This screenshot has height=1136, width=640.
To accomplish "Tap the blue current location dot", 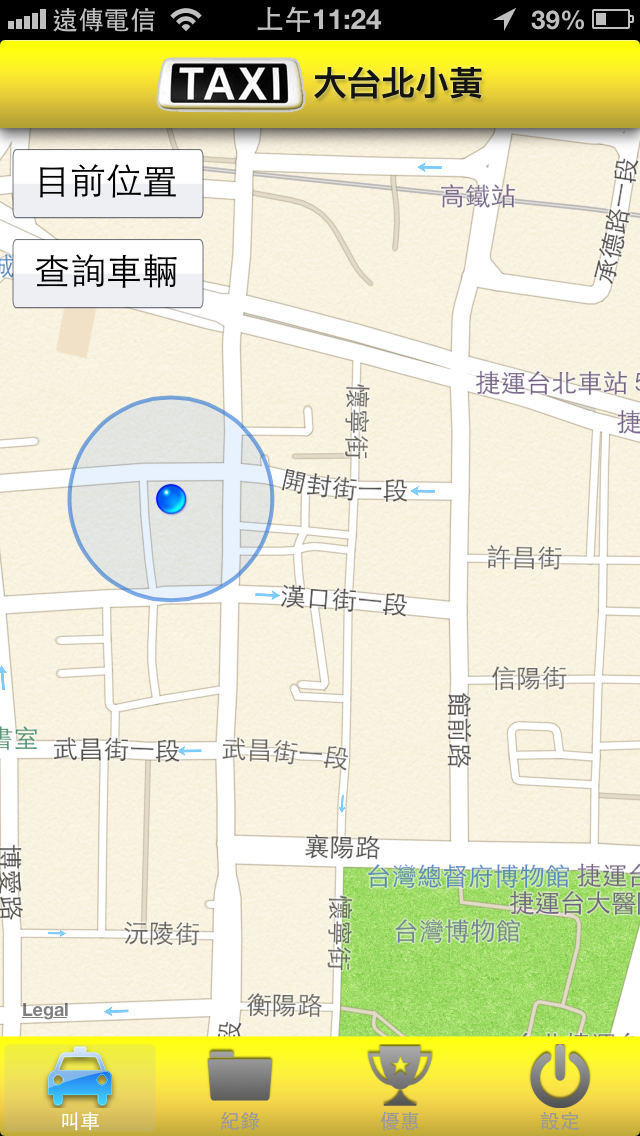I will pos(171,499).
